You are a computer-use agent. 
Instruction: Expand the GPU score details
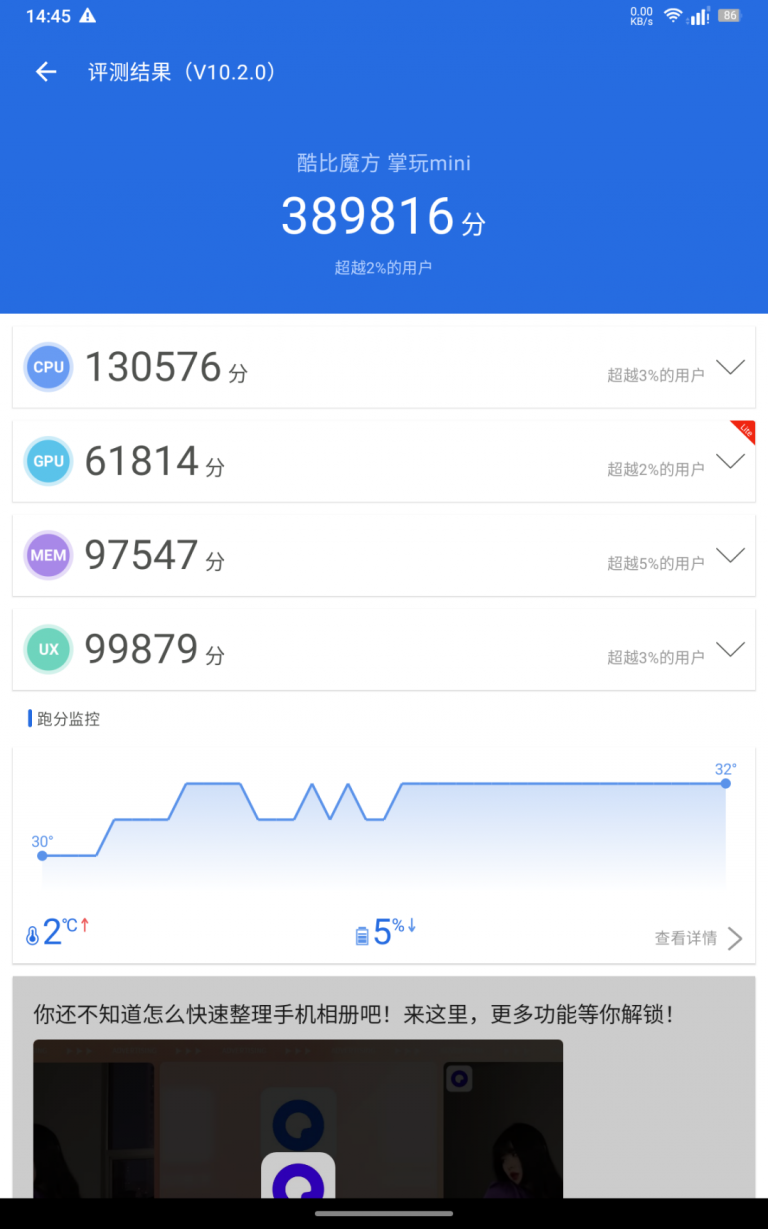[x=731, y=461]
